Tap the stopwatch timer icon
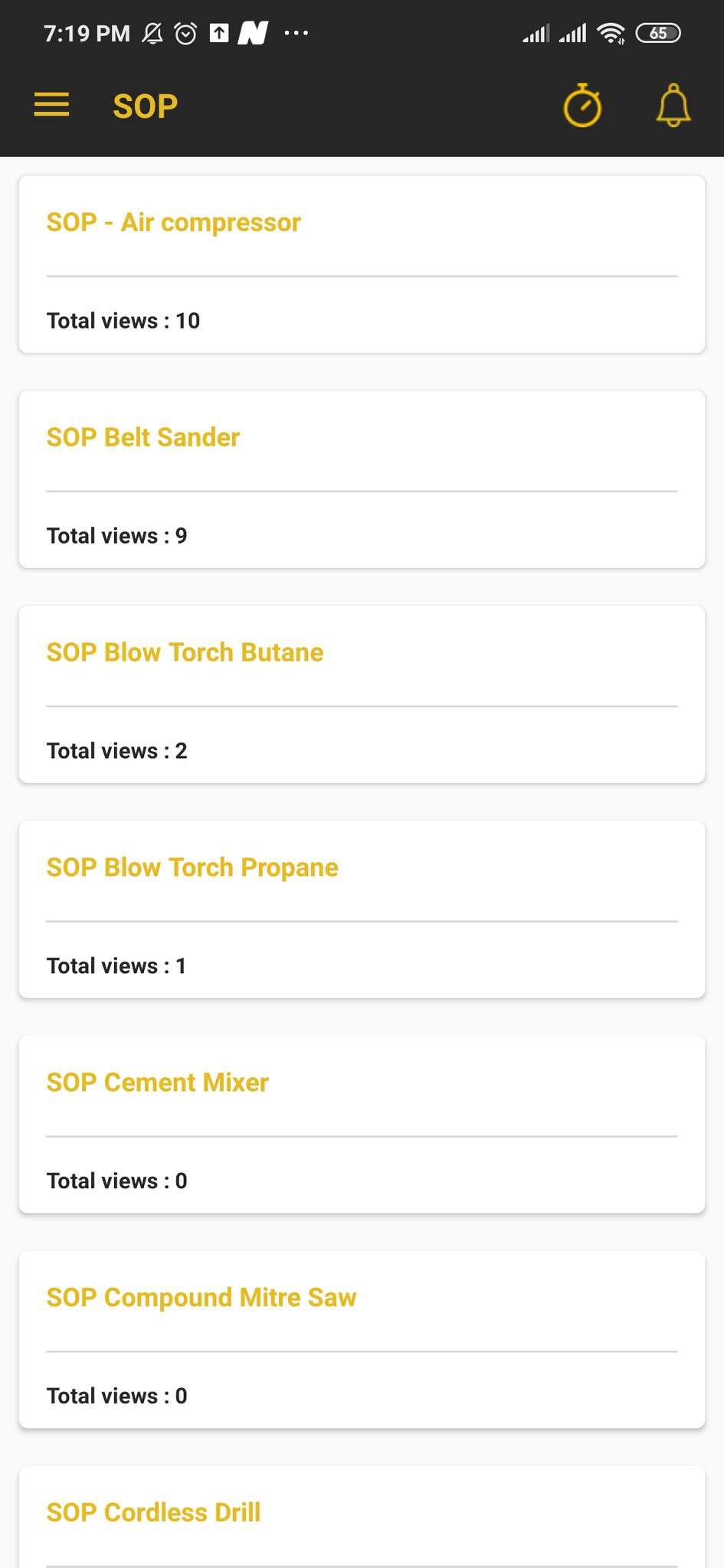This screenshot has width=724, height=1568. point(582,105)
